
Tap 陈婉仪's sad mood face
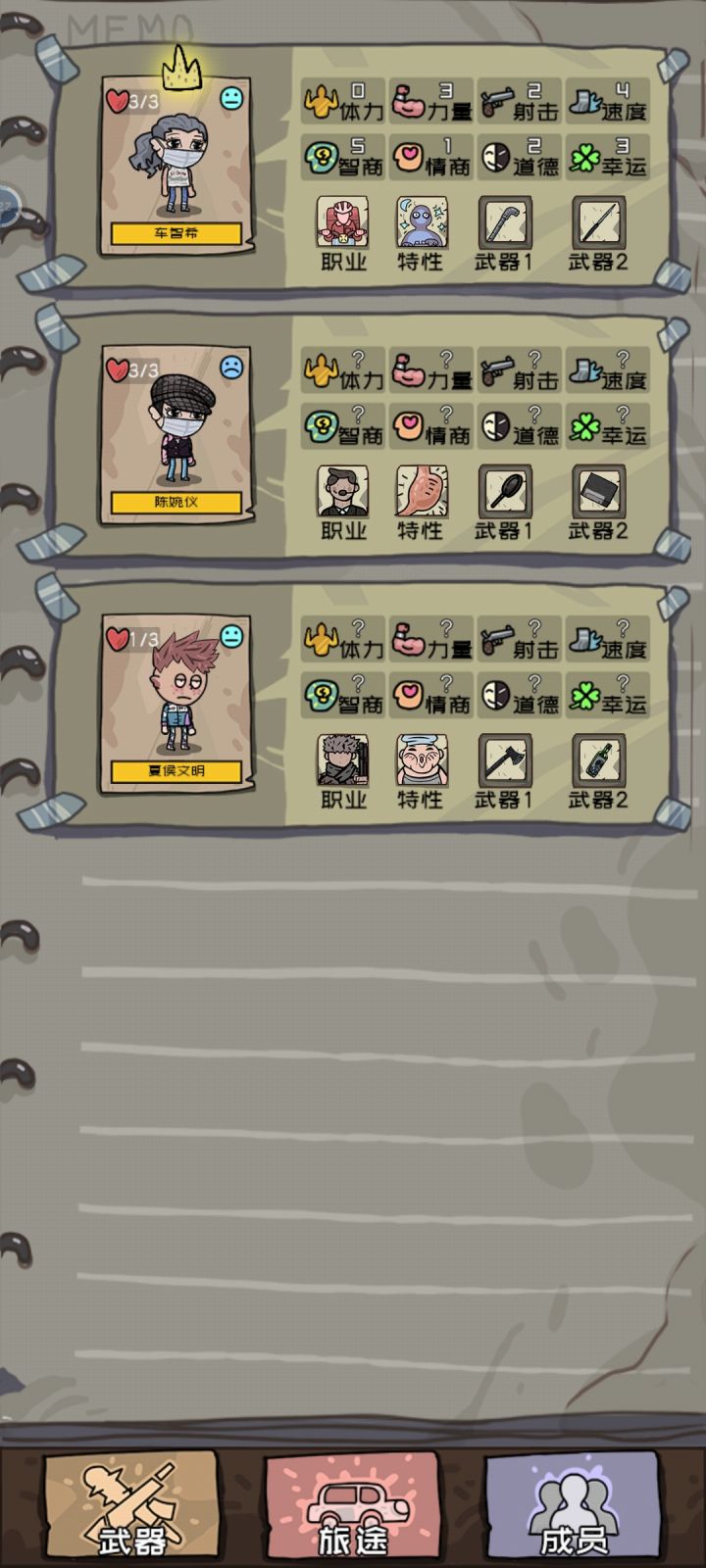tap(230, 365)
